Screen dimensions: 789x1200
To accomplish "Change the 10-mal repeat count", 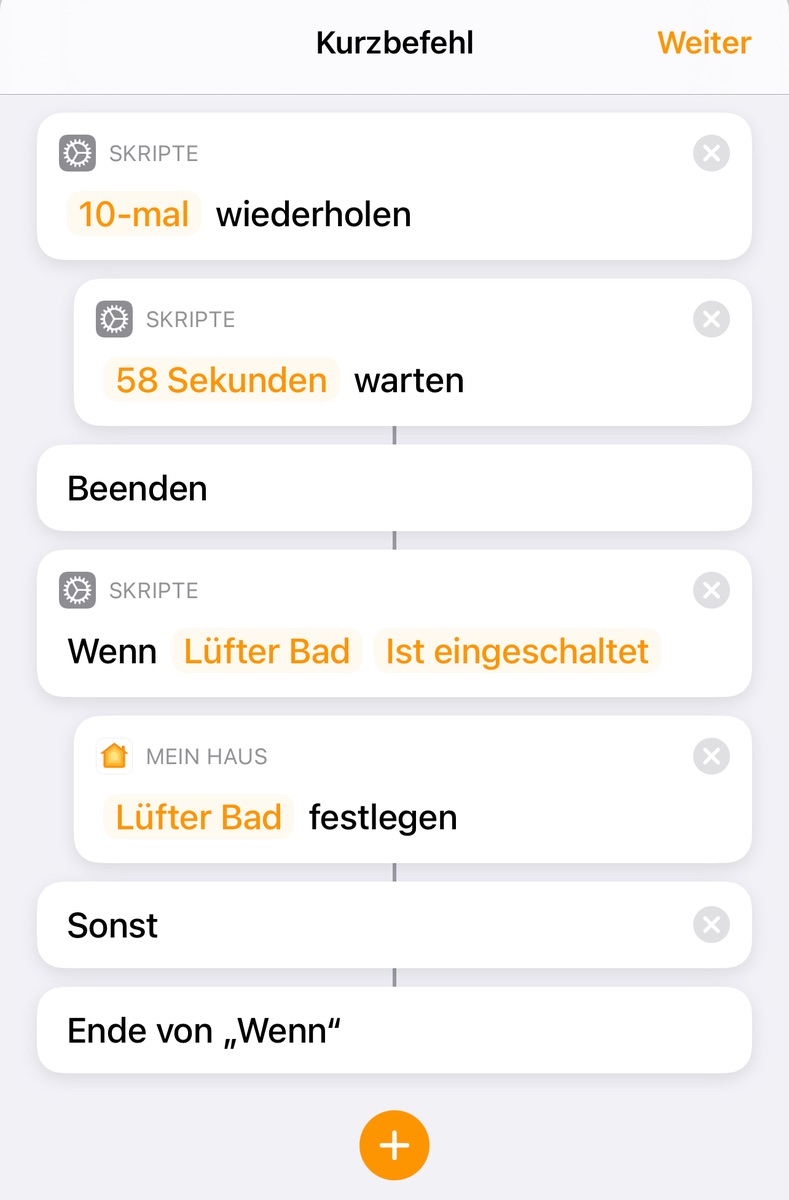I will point(134,215).
